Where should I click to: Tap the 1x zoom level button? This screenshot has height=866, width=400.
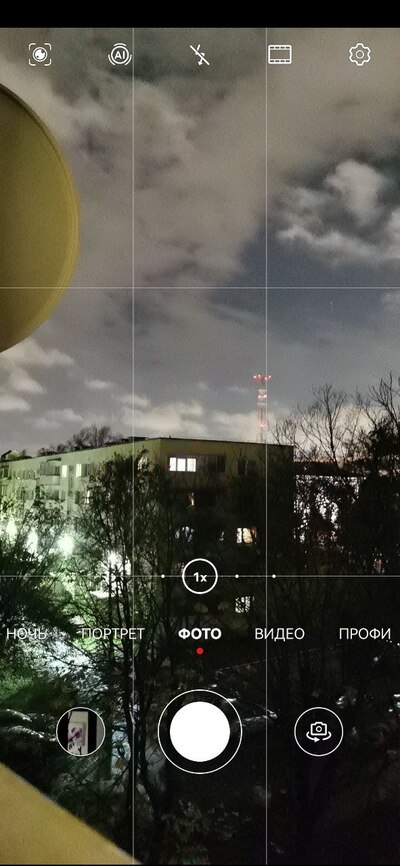[x=199, y=578]
